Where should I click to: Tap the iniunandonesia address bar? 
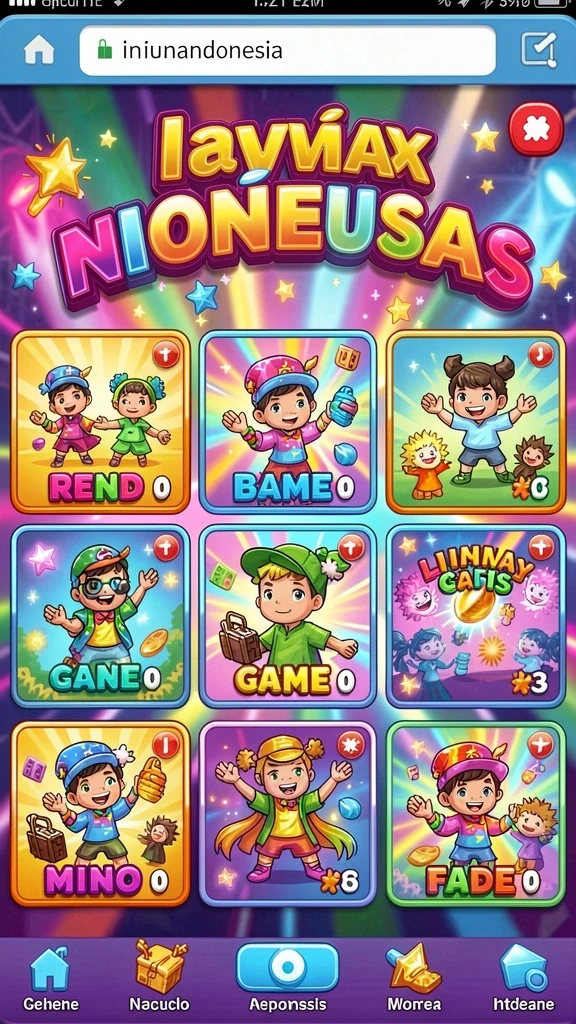click(287, 50)
